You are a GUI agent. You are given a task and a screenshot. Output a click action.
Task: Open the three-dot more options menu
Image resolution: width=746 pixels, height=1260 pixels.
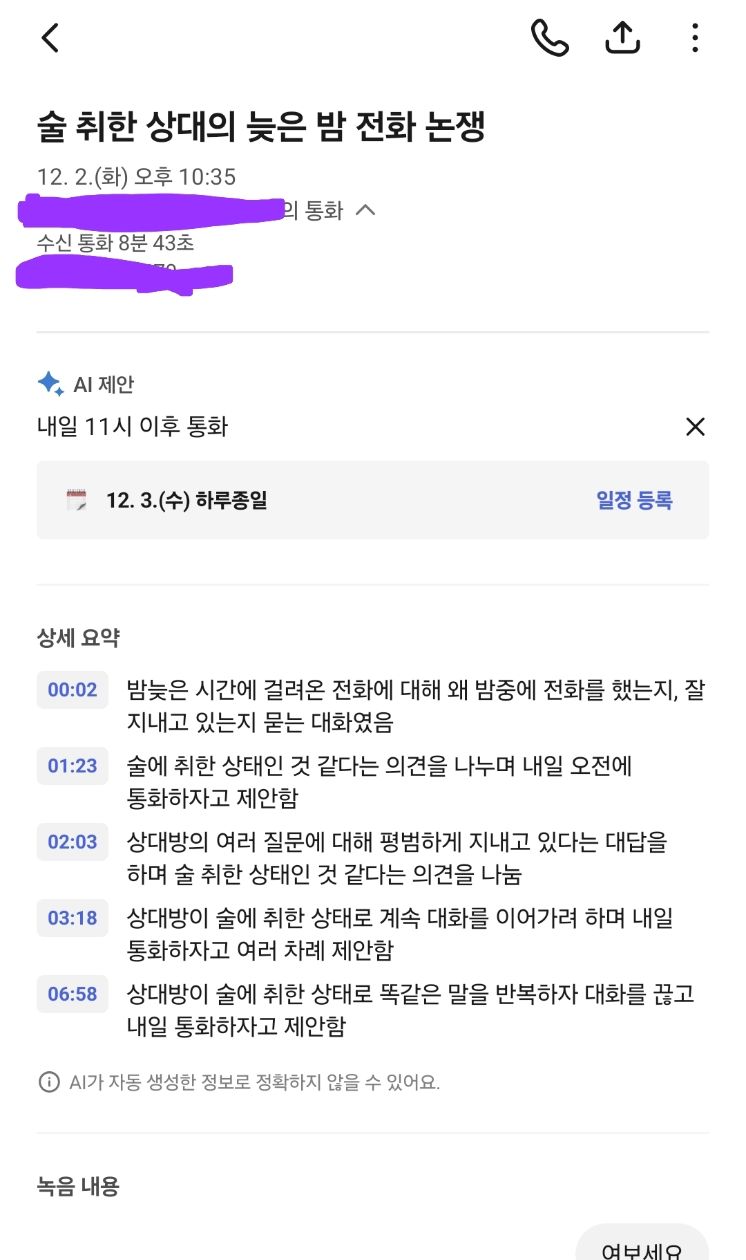click(695, 37)
